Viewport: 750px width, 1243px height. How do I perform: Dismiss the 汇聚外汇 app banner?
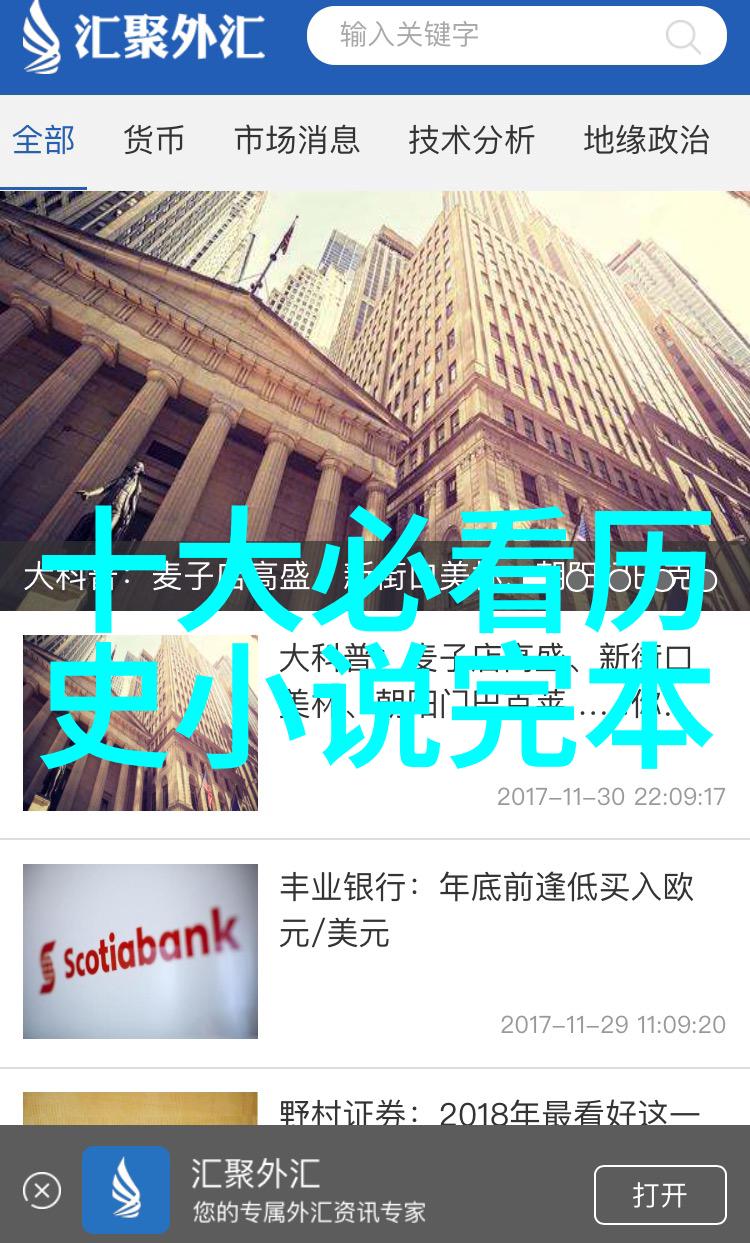42,1190
